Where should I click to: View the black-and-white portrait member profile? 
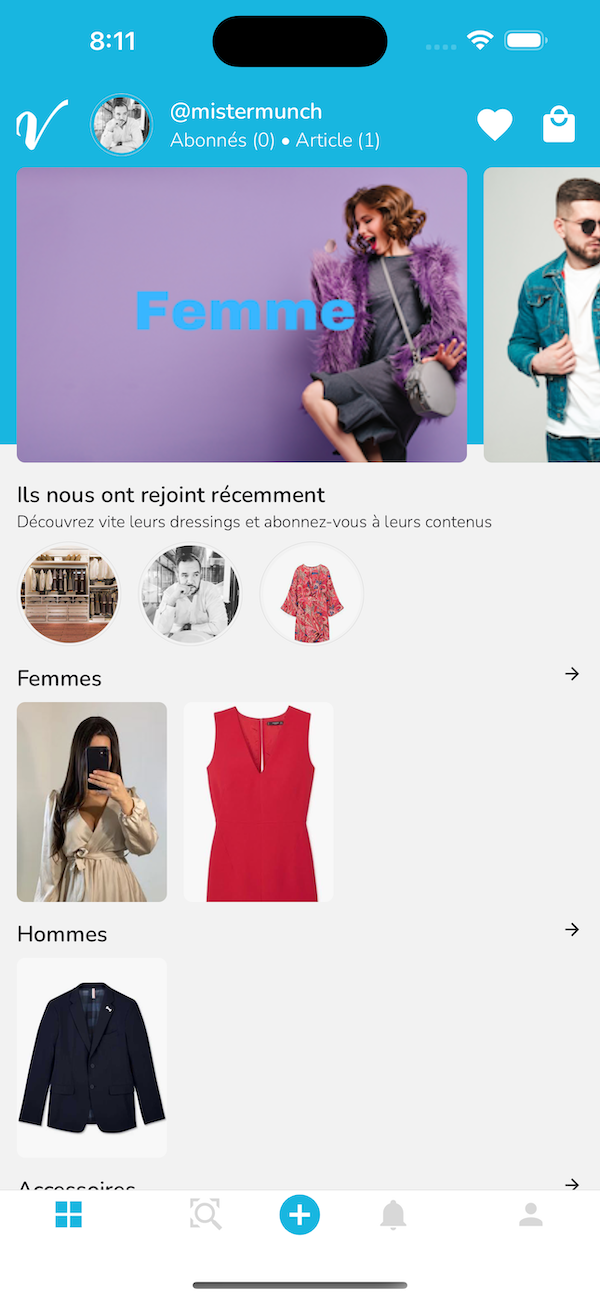[x=190, y=594]
